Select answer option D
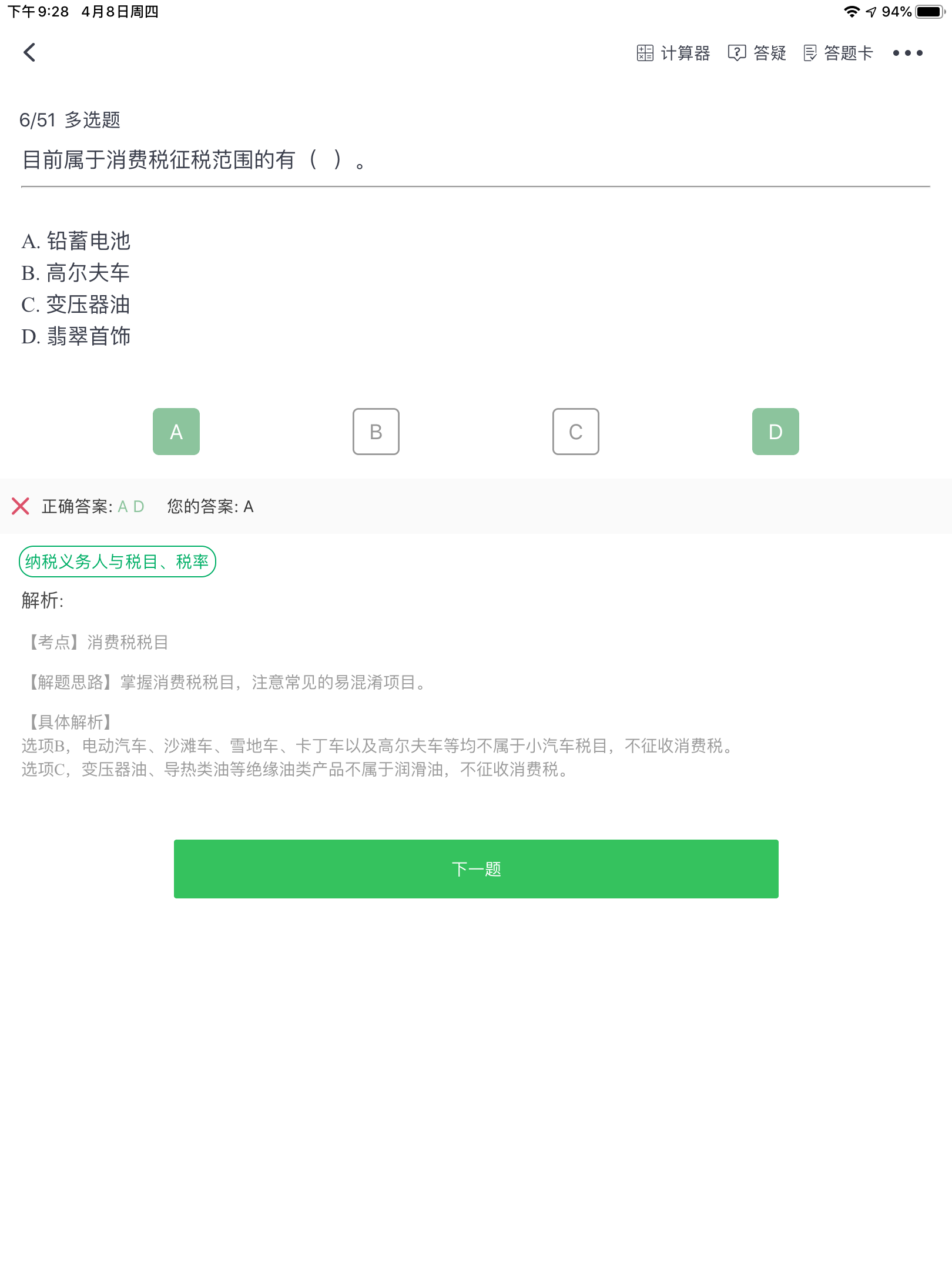Viewport: 952px width, 1270px height. pyautogui.click(x=776, y=432)
